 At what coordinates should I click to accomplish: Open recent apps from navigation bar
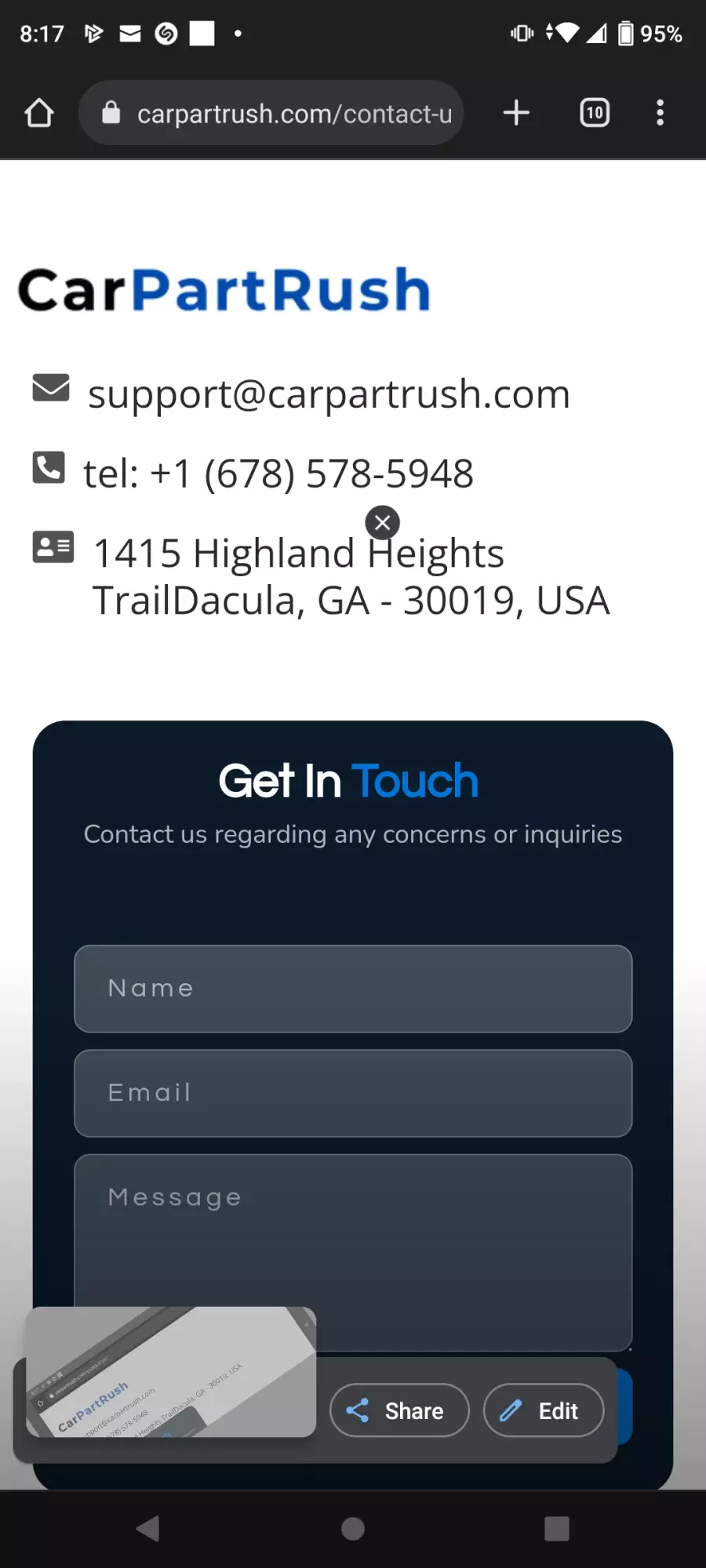557,1529
